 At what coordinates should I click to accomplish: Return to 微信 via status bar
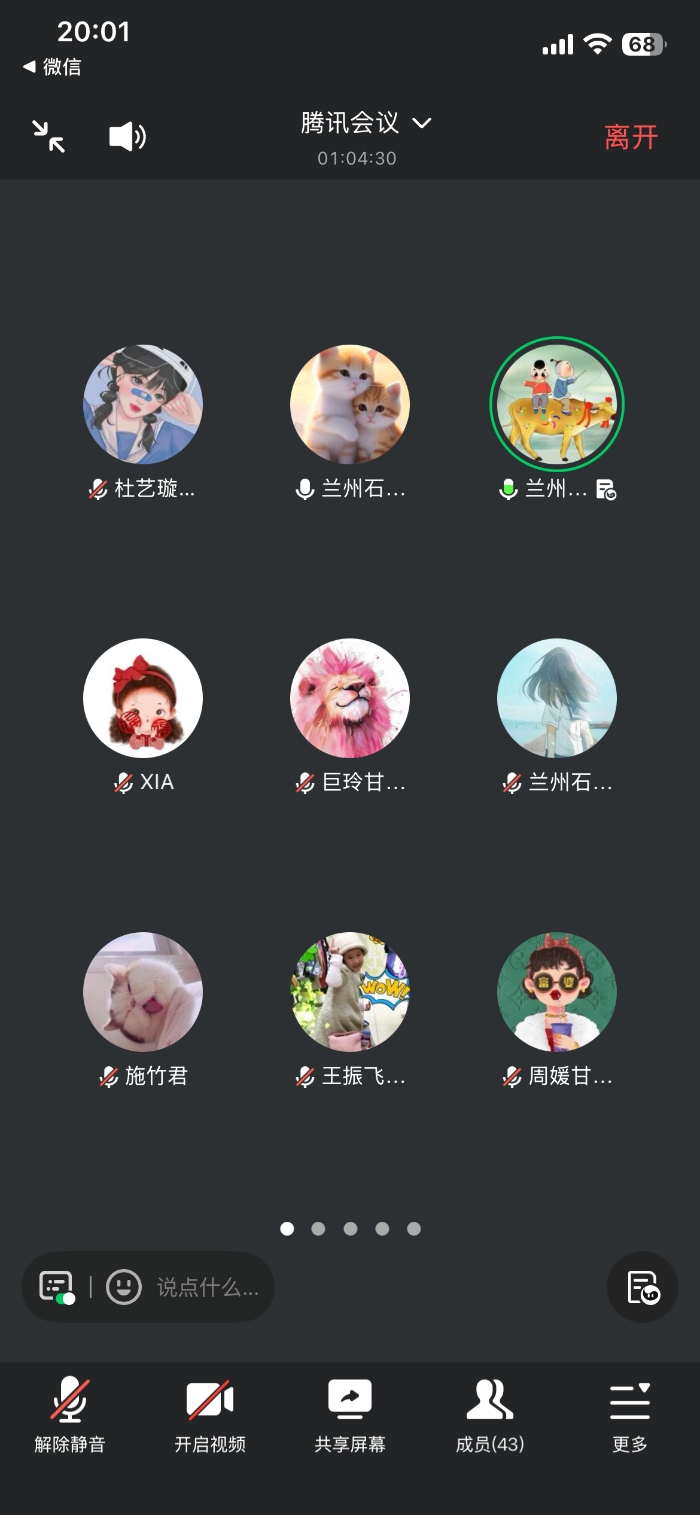[52, 67]
